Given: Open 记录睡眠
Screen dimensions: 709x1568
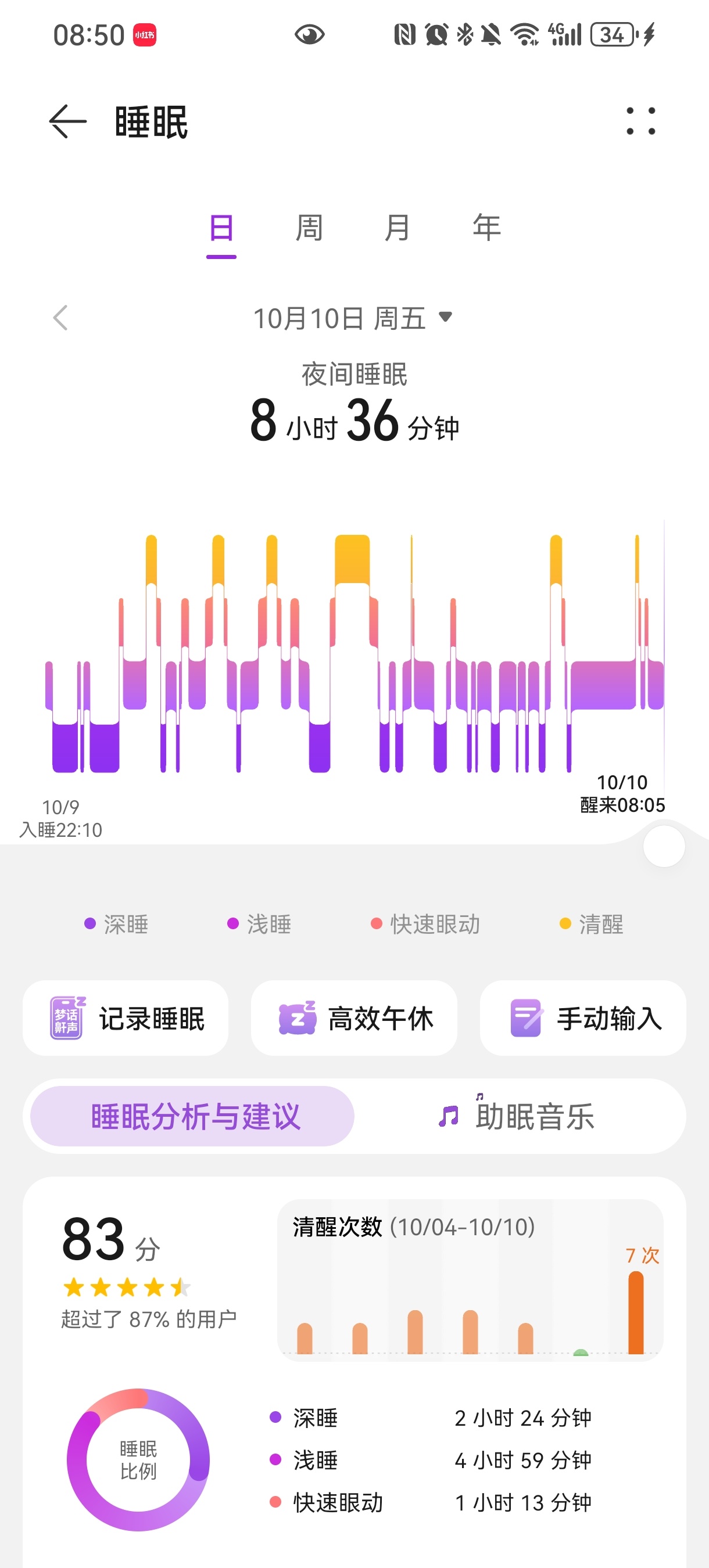Looking at the screenshot, I should click(126, 1017).
